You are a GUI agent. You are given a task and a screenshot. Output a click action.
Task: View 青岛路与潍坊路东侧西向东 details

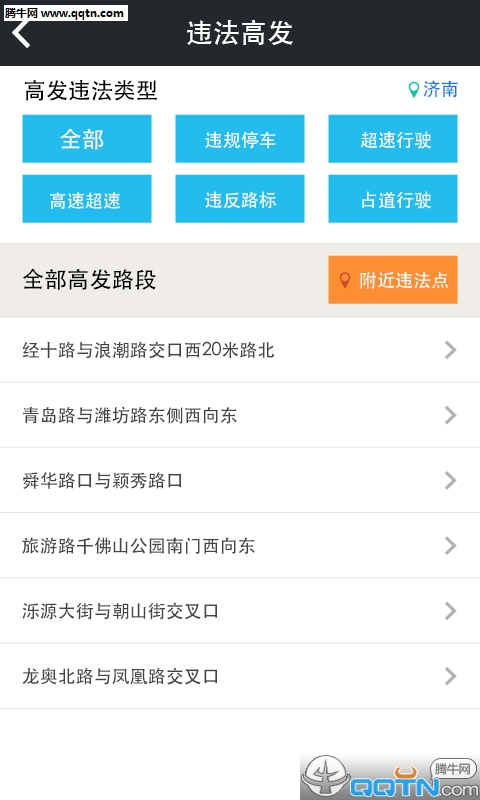tap(240, 415)
